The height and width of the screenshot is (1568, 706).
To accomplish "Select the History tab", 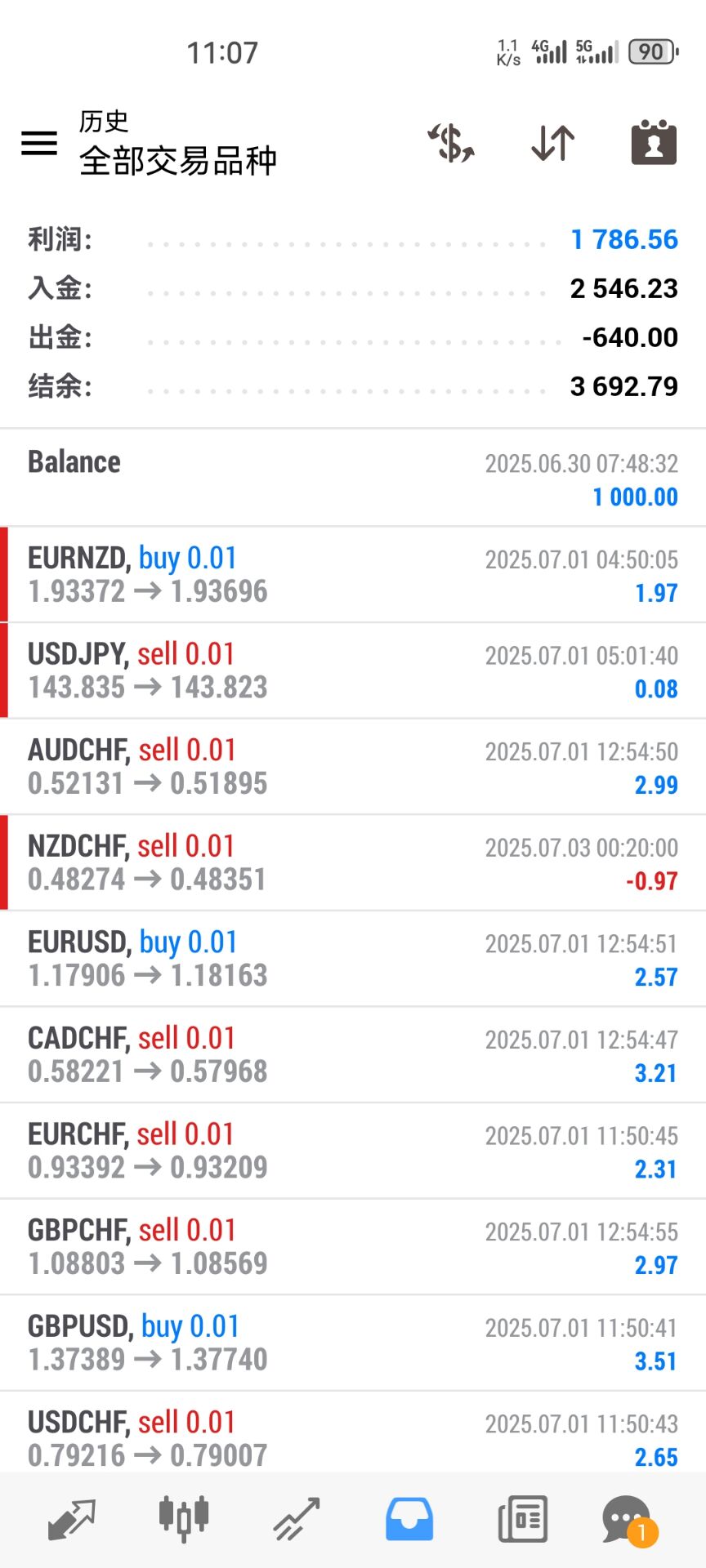I will pos(409,1519).
